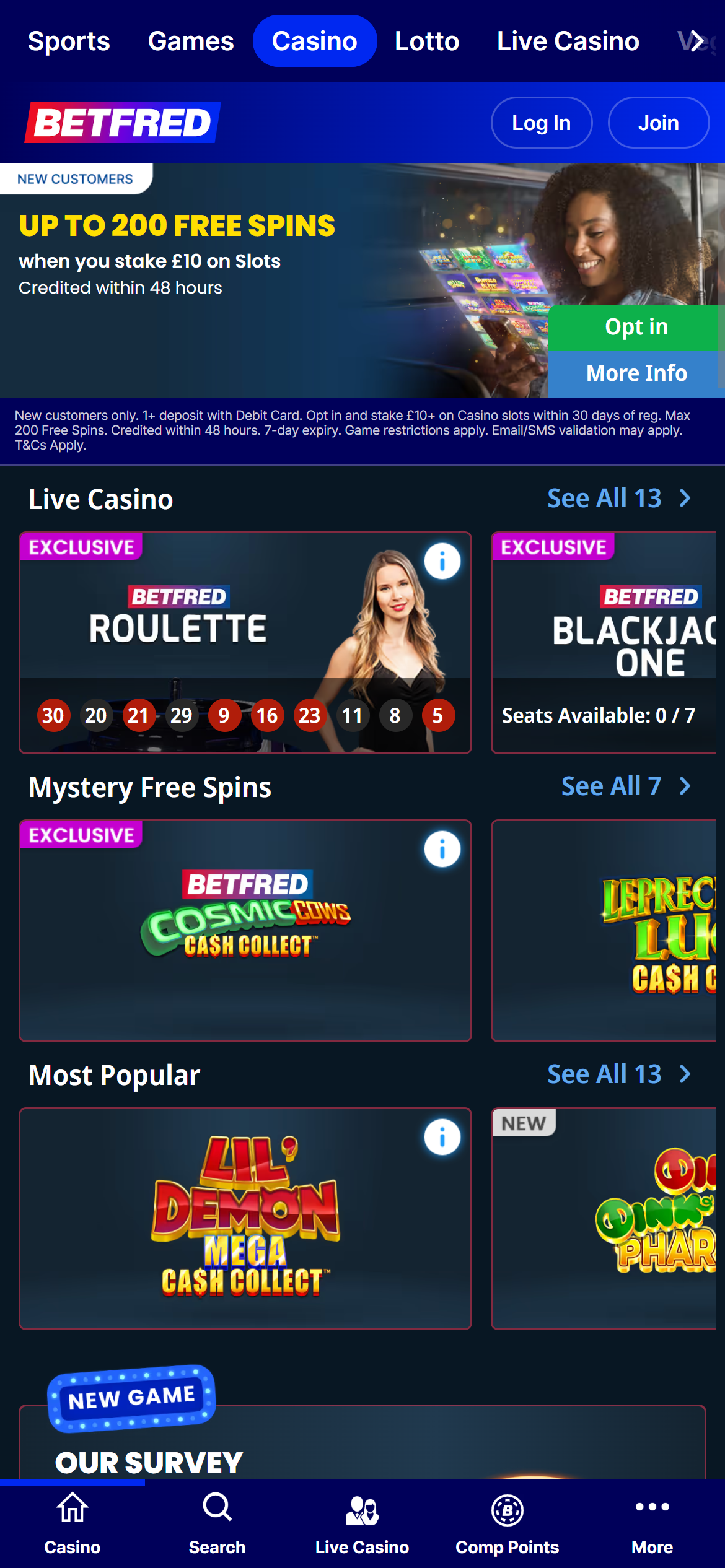This screenshot has width=725, height=1568.
Task: Click More Info on the promotion
Action: tap(636, 373)
